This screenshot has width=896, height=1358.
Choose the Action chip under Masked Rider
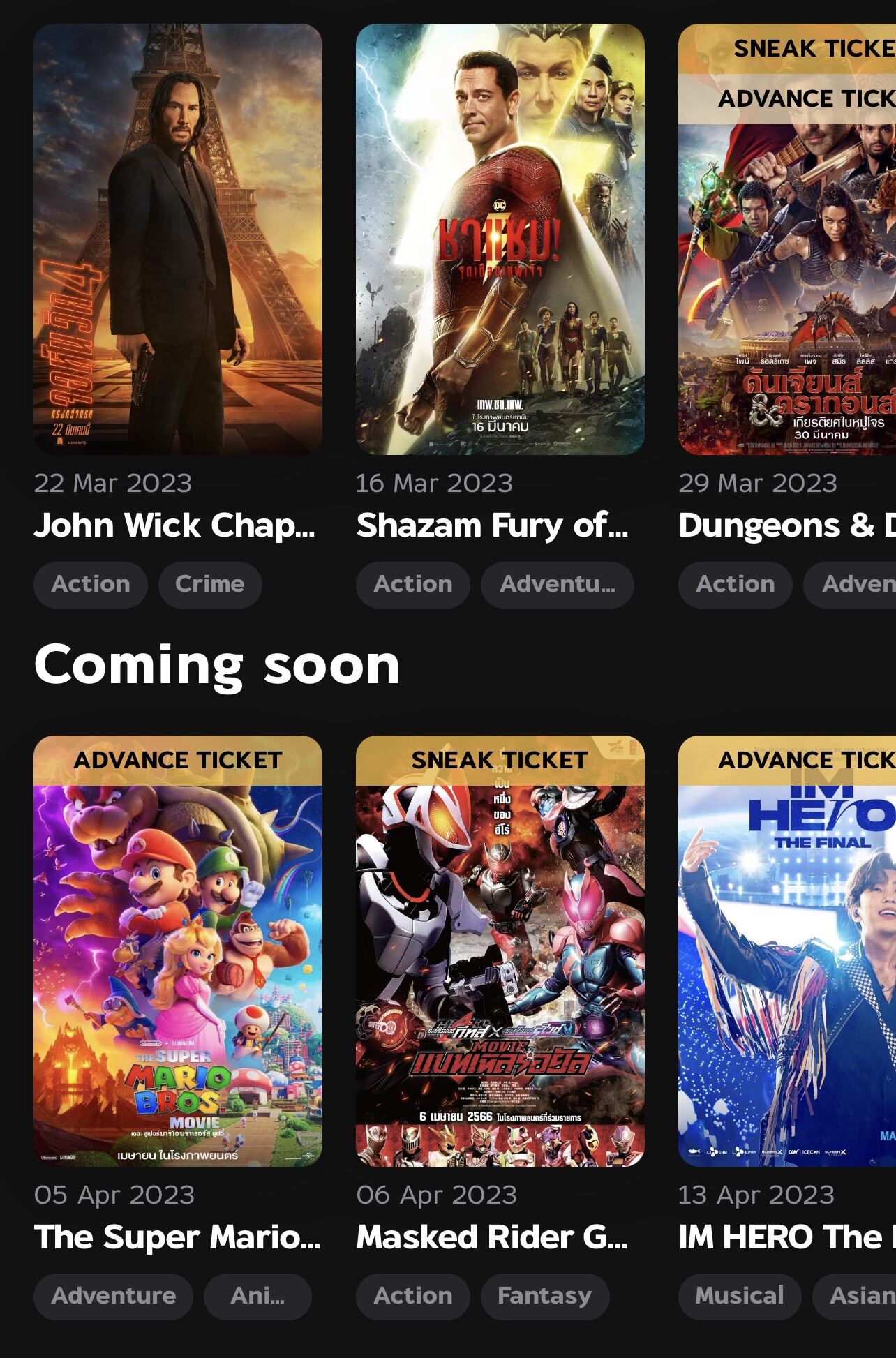pyautogui.click(x=413, y=1296)
